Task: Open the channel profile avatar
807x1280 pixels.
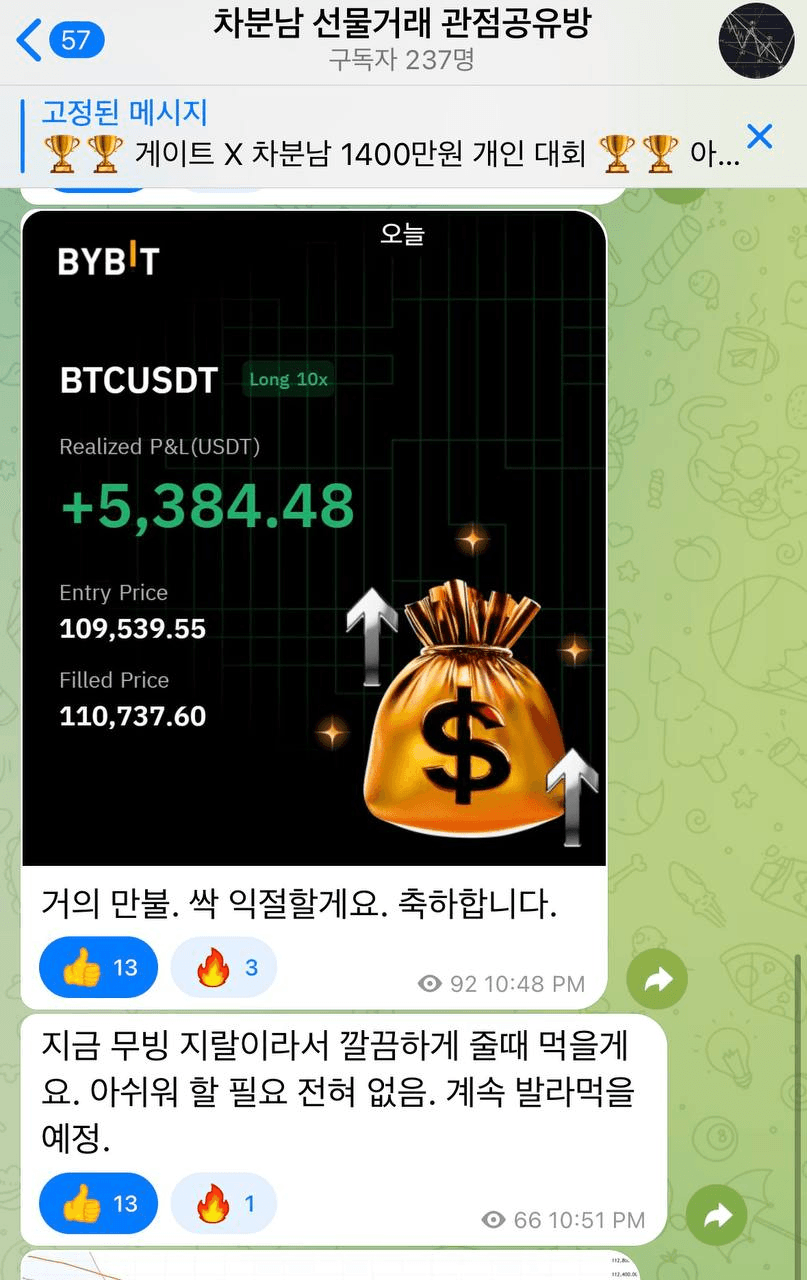Action: (756, 40)
